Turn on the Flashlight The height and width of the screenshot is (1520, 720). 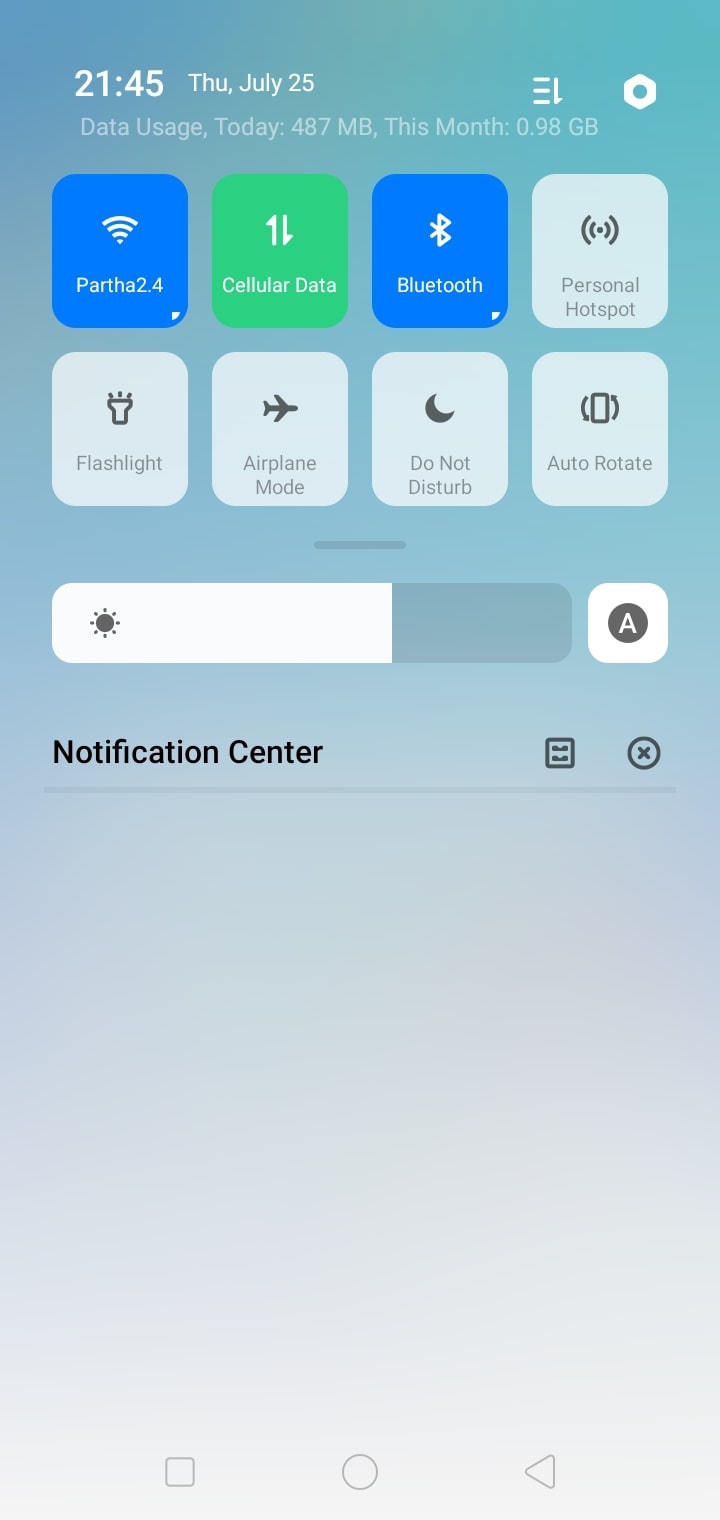pos(120,429)
